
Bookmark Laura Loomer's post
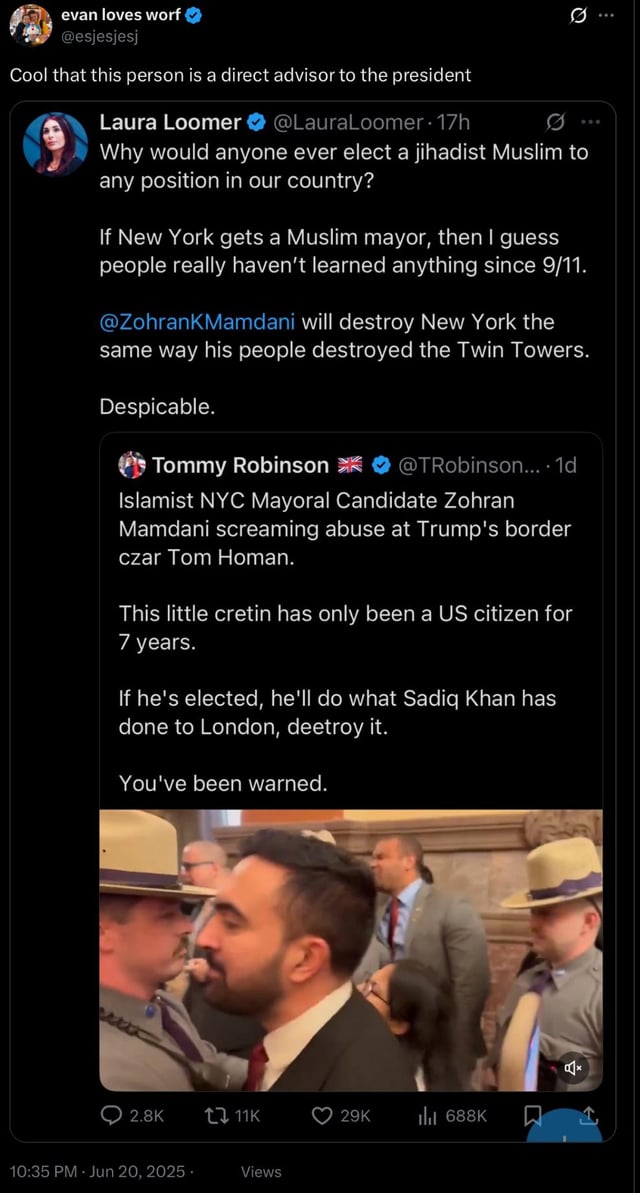533,1116
